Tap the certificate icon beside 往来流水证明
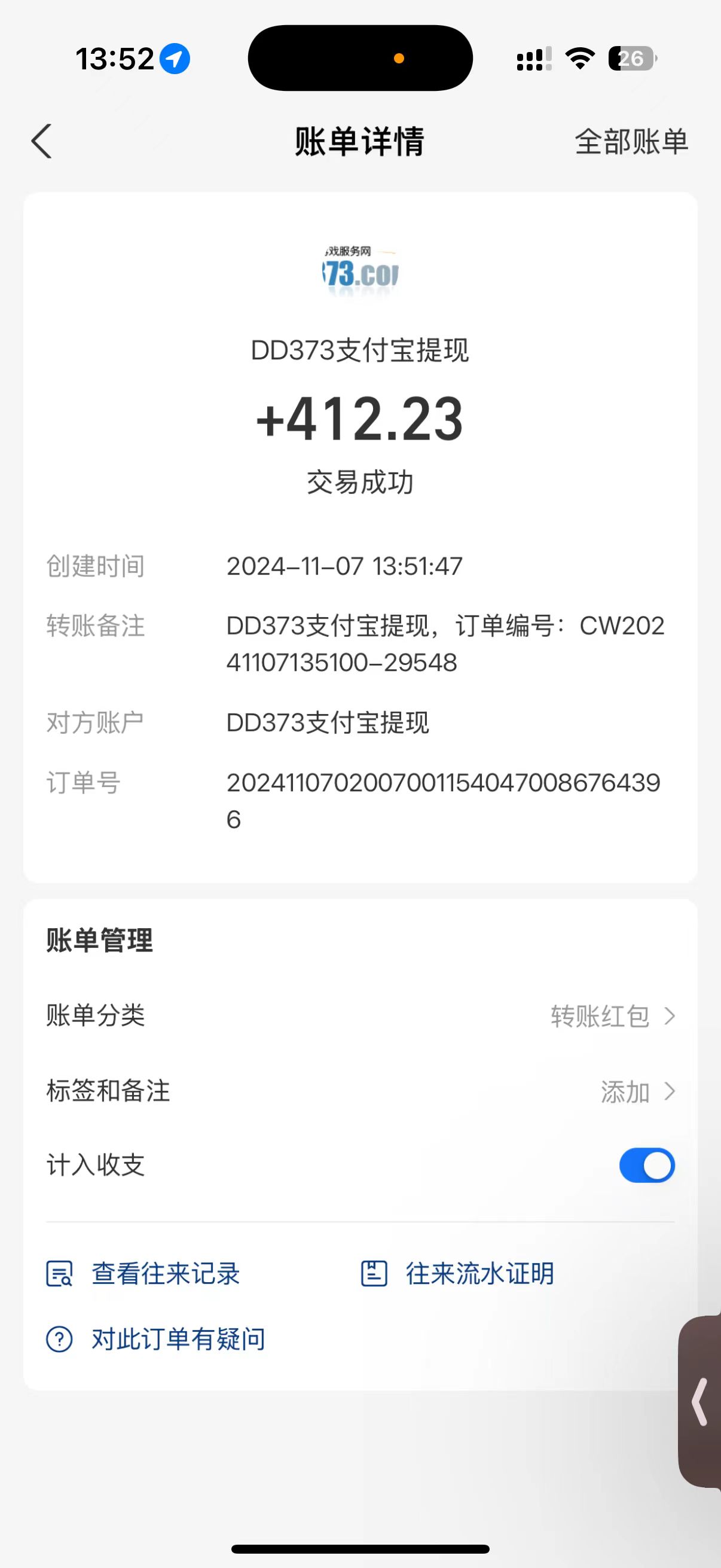Viewport: 721px width, 1568px height. click(374, 1274)
